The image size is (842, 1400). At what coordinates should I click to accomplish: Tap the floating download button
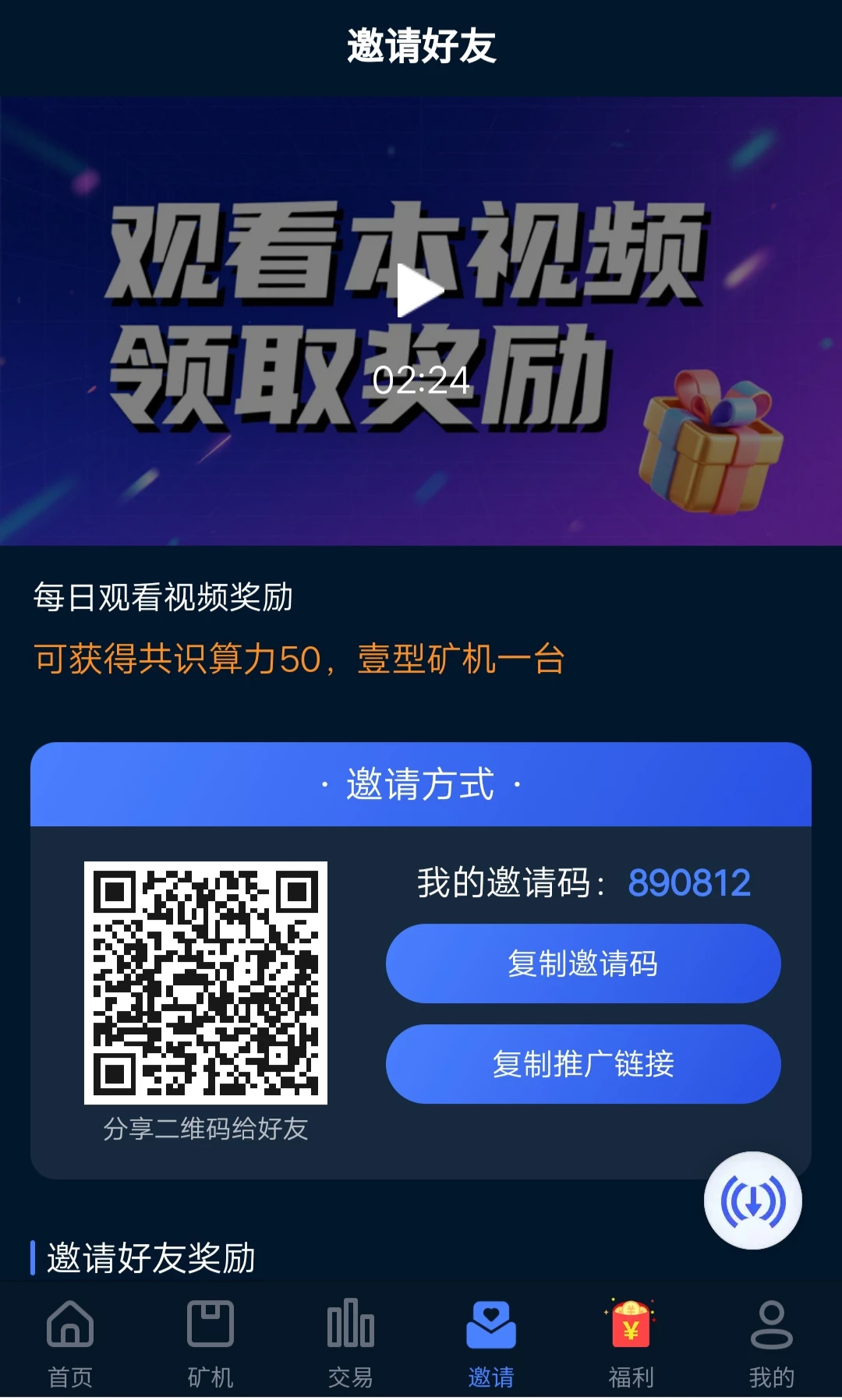point(752,1200)
